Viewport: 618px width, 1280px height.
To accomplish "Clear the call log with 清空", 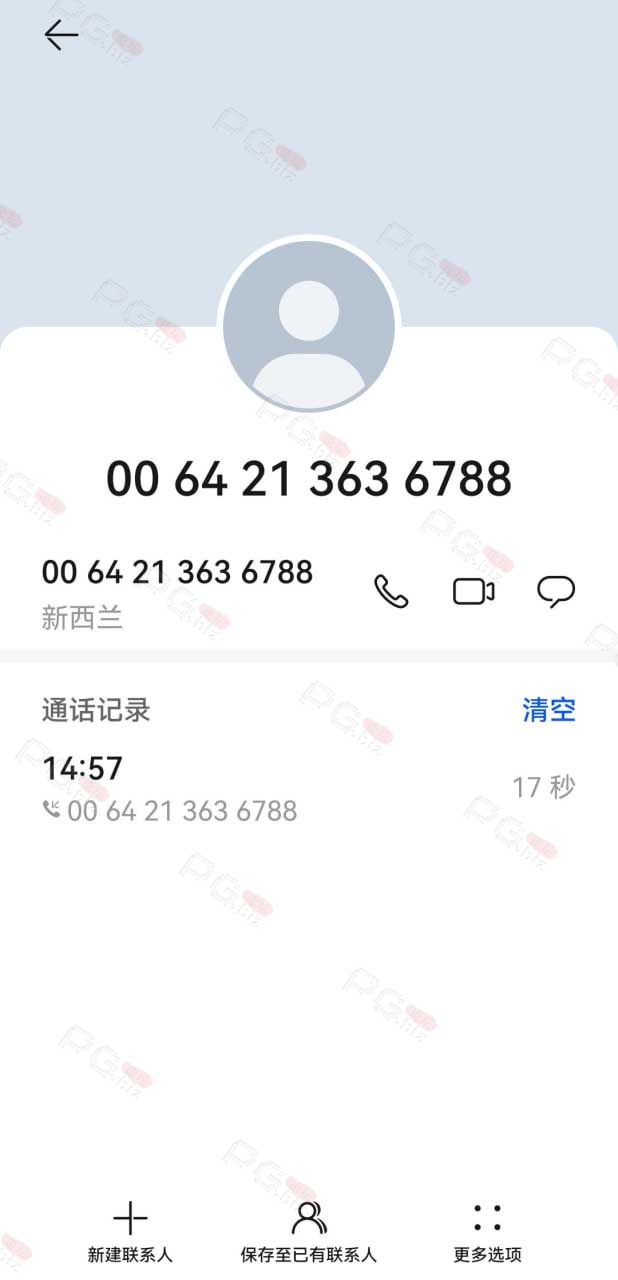I will pyautogui.click(x=549, y=710).
